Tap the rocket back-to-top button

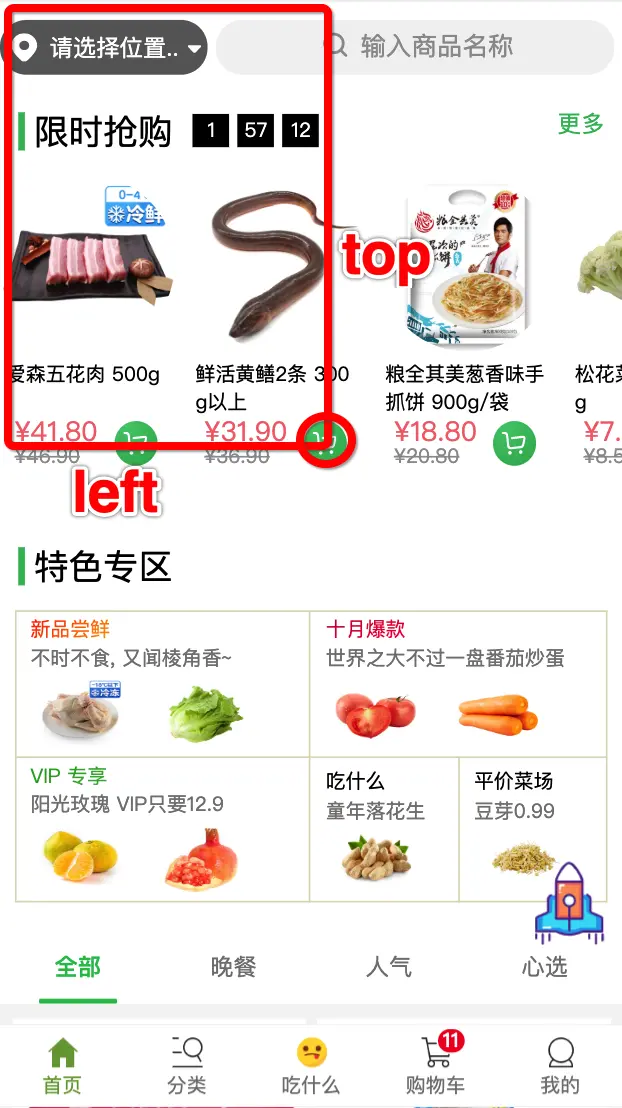point(569,904)
